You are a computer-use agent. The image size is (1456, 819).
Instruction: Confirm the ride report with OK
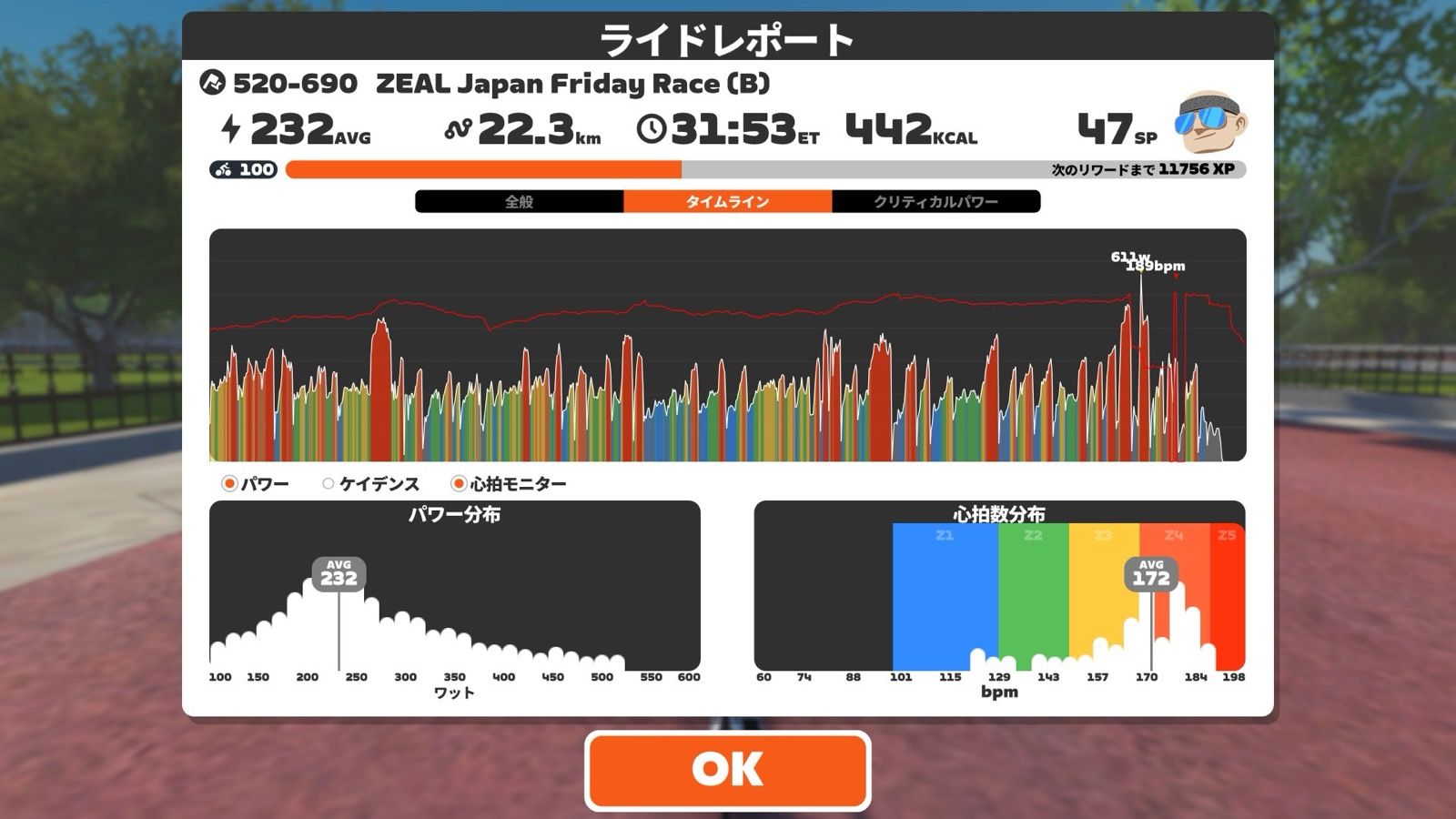(727, 770)
